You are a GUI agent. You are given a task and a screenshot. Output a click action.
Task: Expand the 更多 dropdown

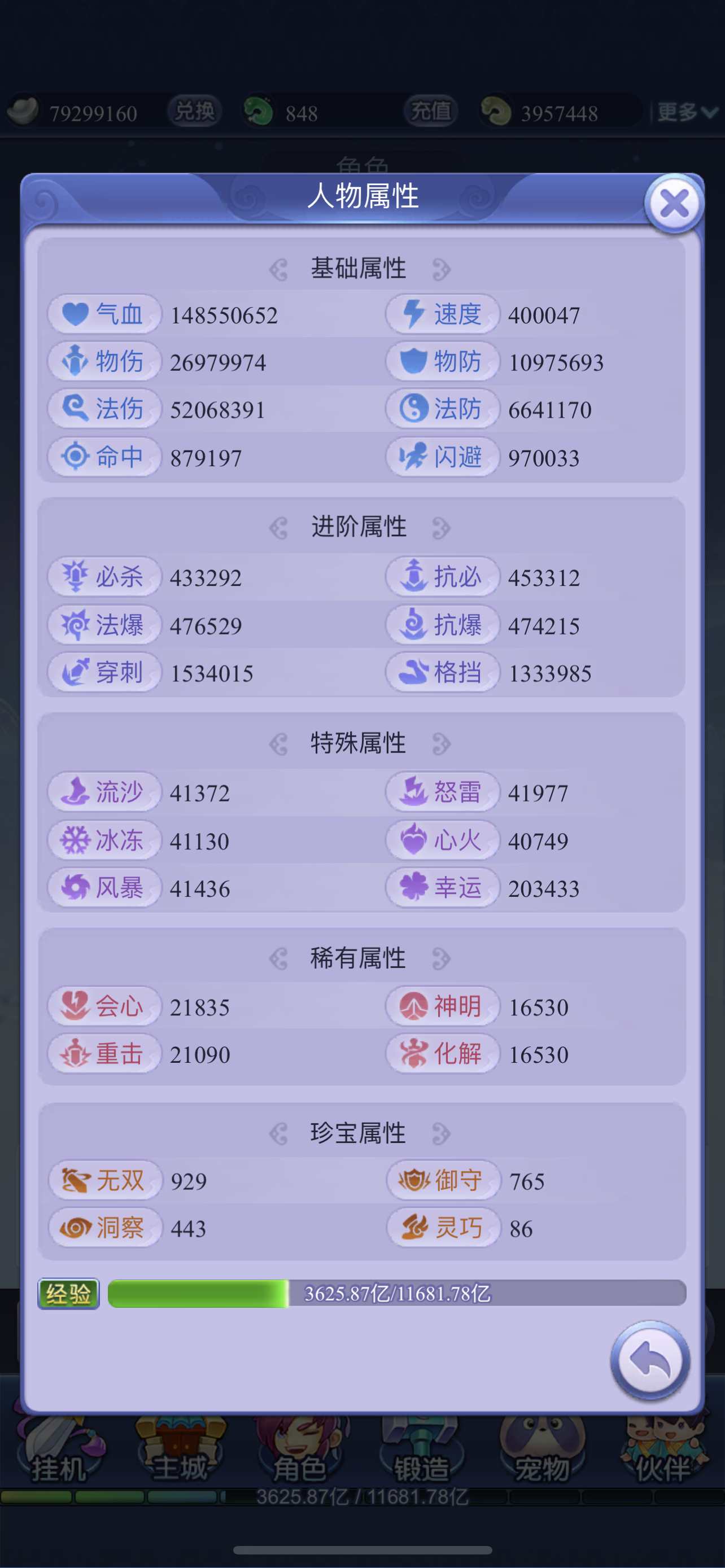coord(687,112)
